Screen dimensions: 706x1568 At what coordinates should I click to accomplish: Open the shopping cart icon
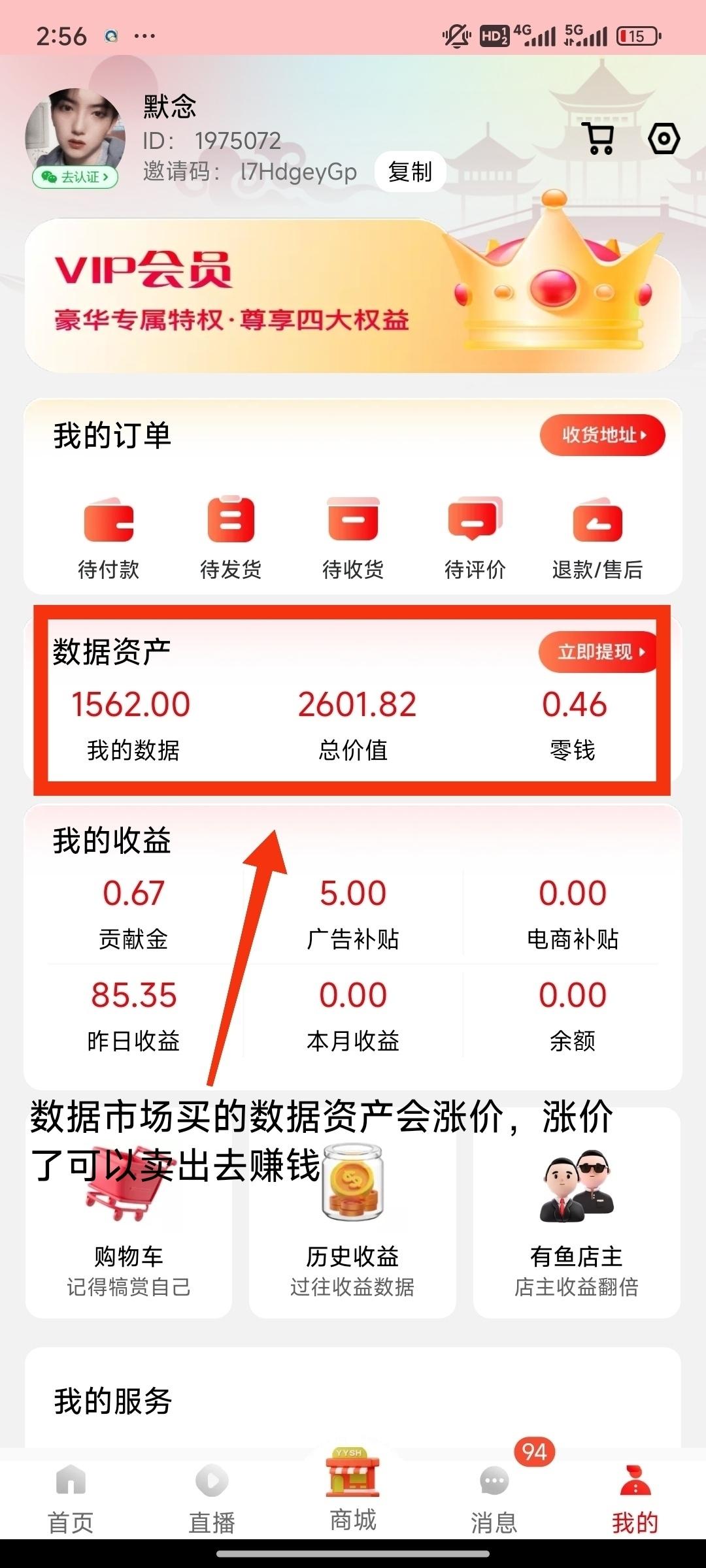click(x=597, y=139)
